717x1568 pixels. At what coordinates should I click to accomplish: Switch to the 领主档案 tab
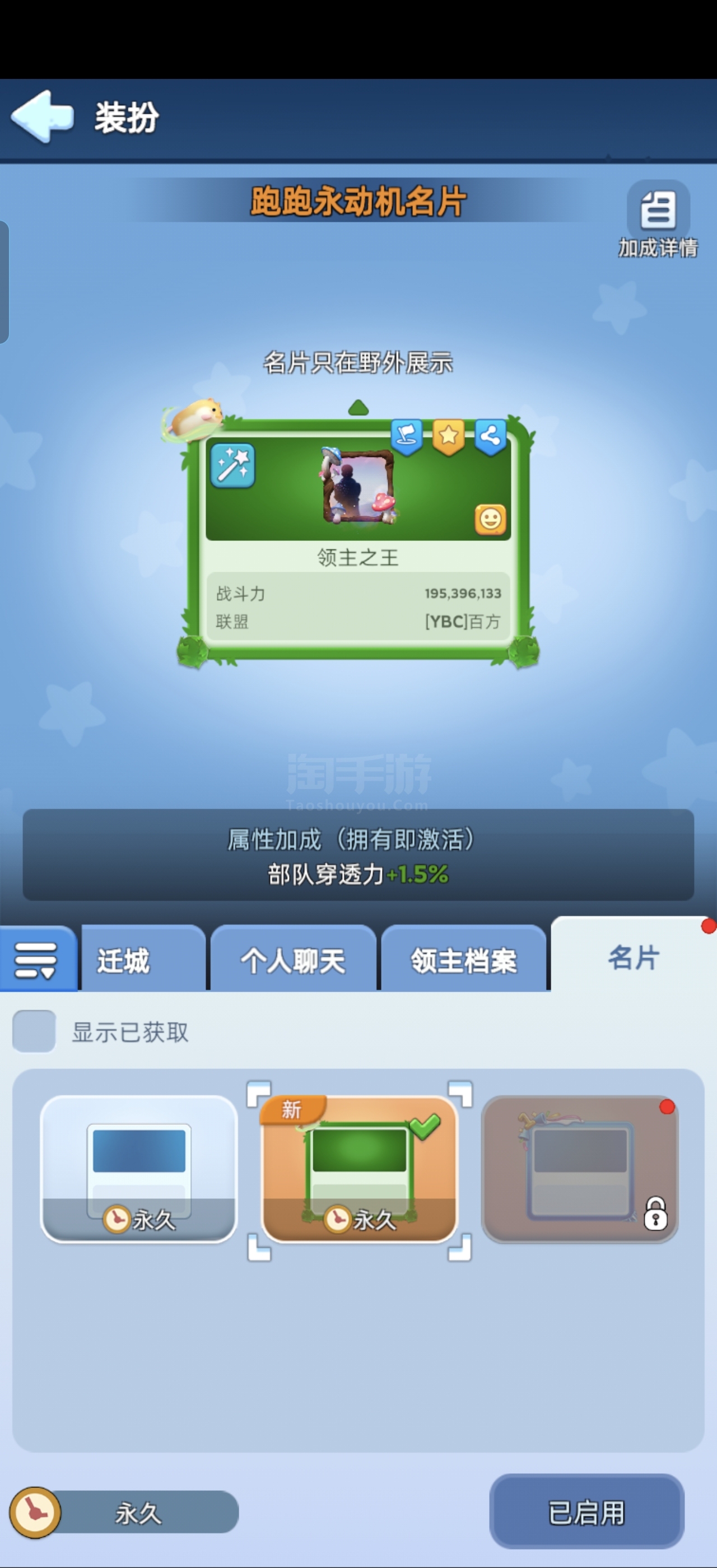coord(463,959)
